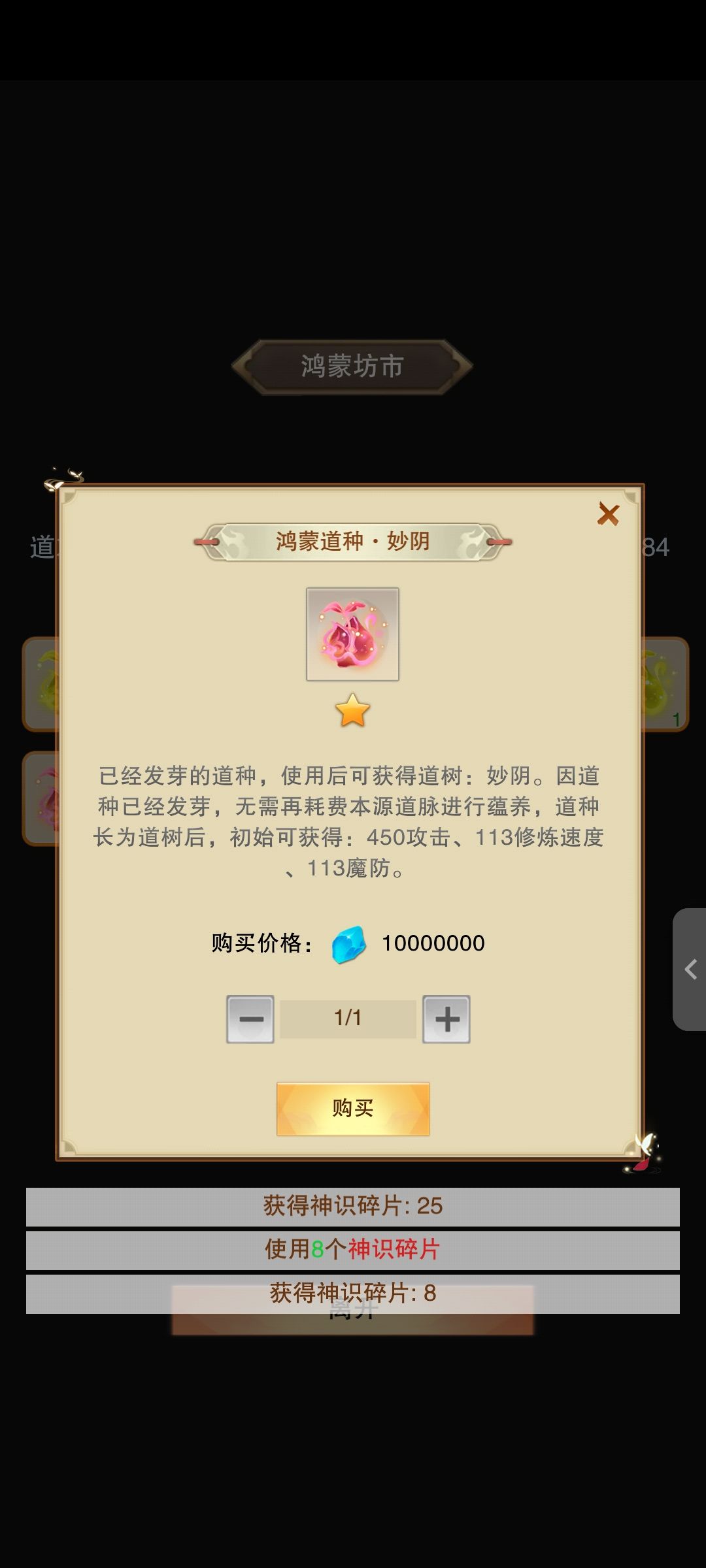Tap the 鸿蒙坊市 title banner
The image size is (706, 1568).
pyautogui.click(x=352, y=365)
